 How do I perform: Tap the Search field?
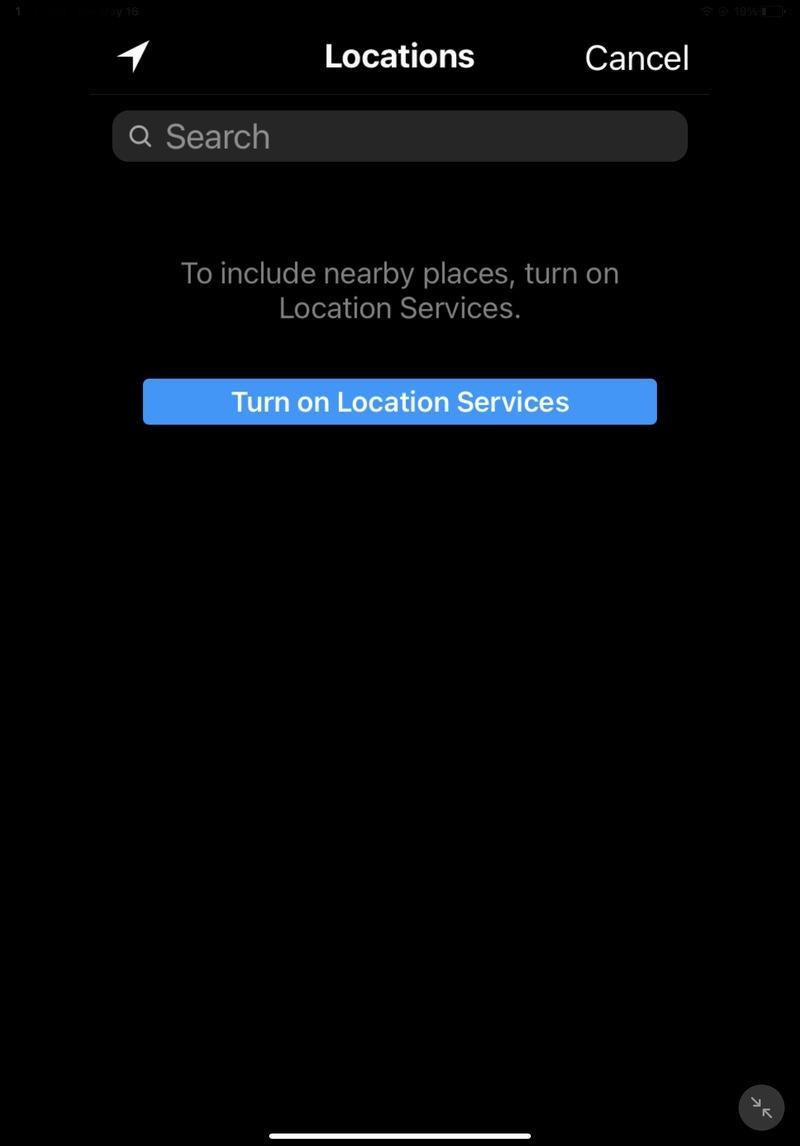pyautogui.click(x=400, y=137)
